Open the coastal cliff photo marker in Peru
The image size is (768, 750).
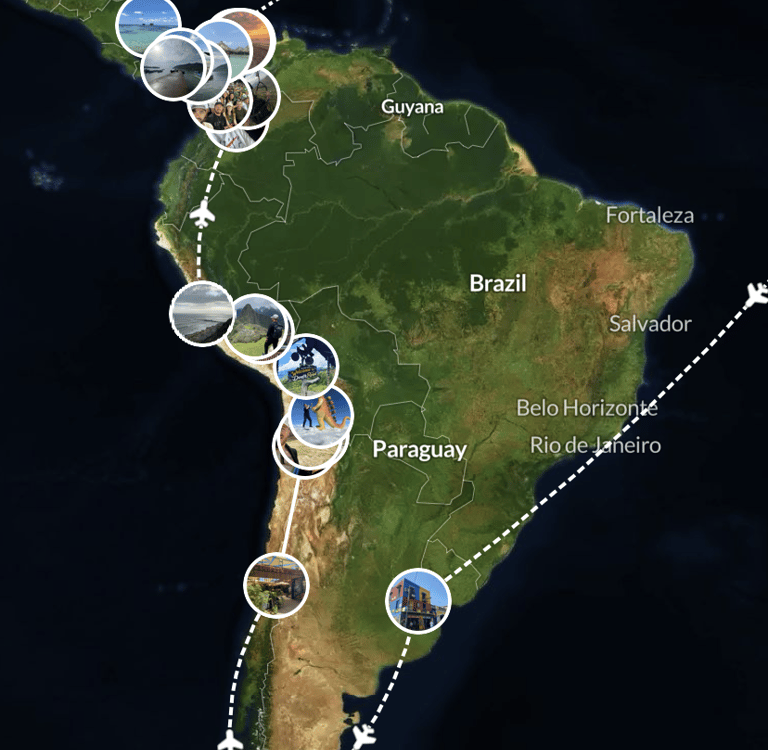click(202, 314)
